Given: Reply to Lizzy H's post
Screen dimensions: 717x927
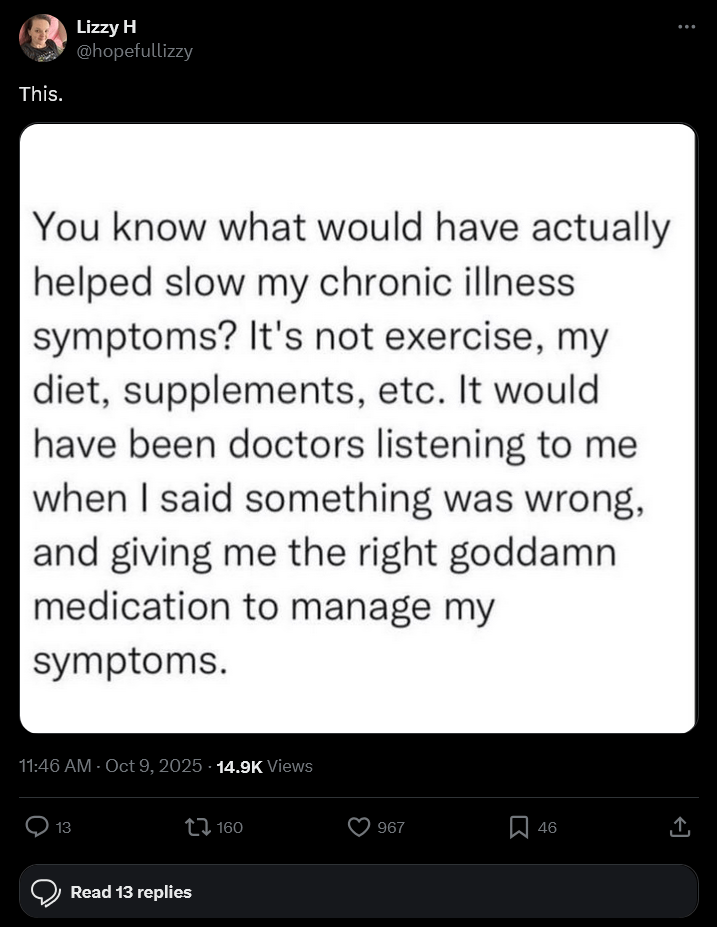Looking at the screenshot, I should pyautogui.click(x=37, y=827).
